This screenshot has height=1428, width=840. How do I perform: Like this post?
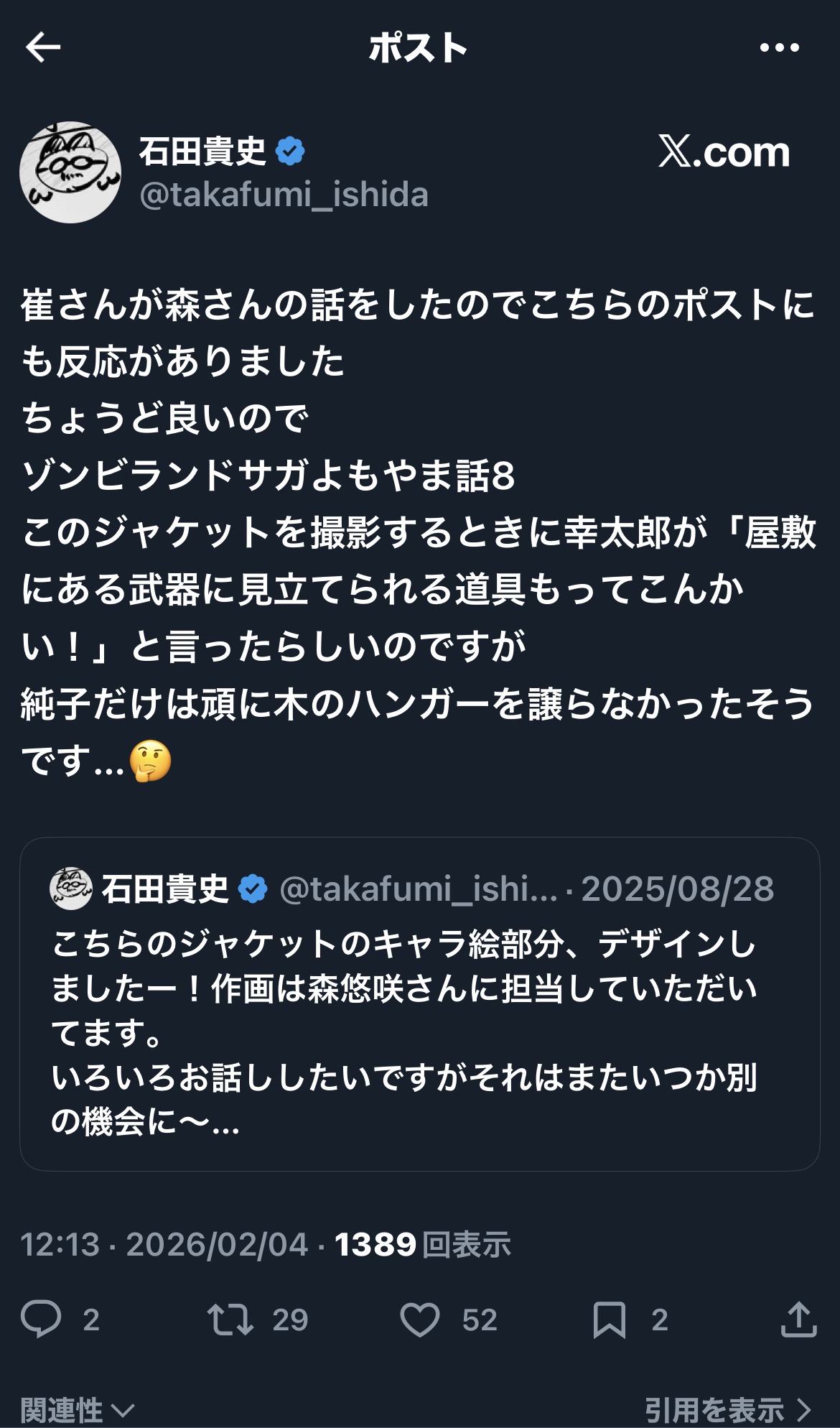[x=420, y=1319]
